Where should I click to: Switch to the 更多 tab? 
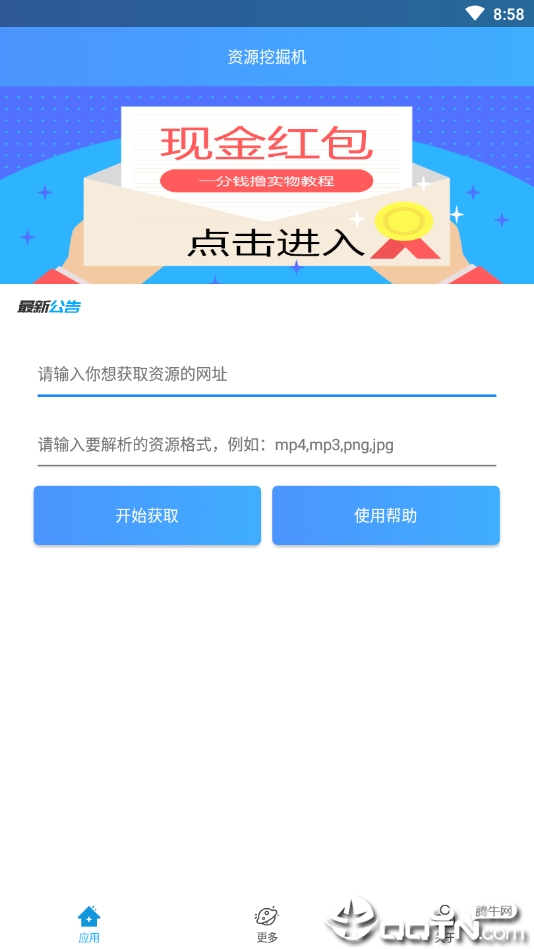pos(267,924)
